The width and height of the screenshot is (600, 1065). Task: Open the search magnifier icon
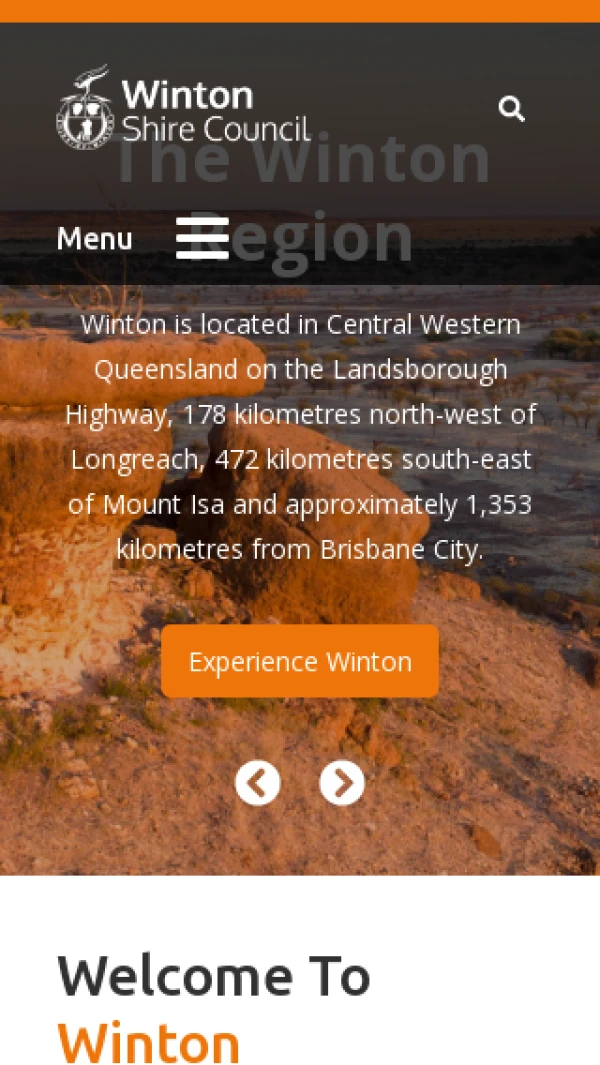(x=511, y=109)
